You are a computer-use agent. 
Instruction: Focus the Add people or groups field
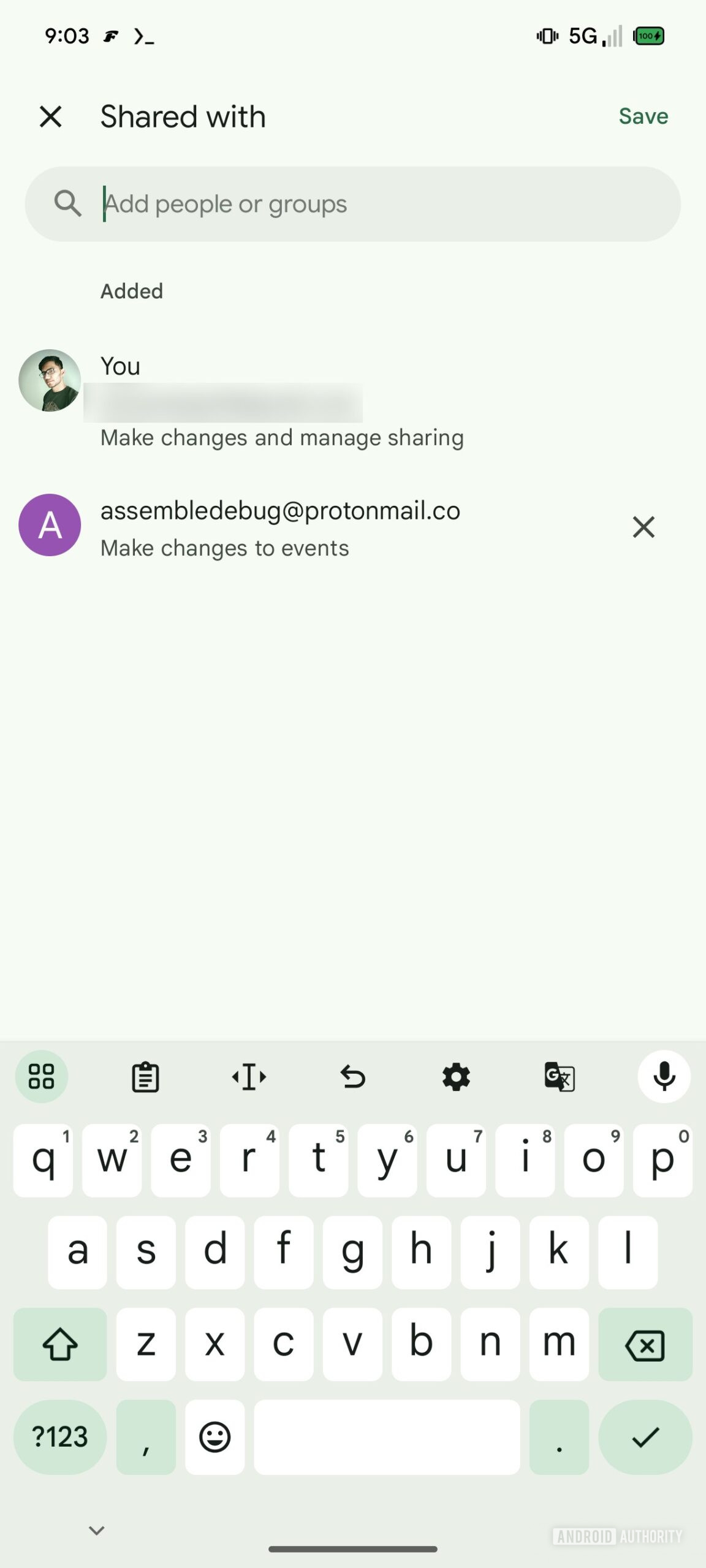click(368, 204)
